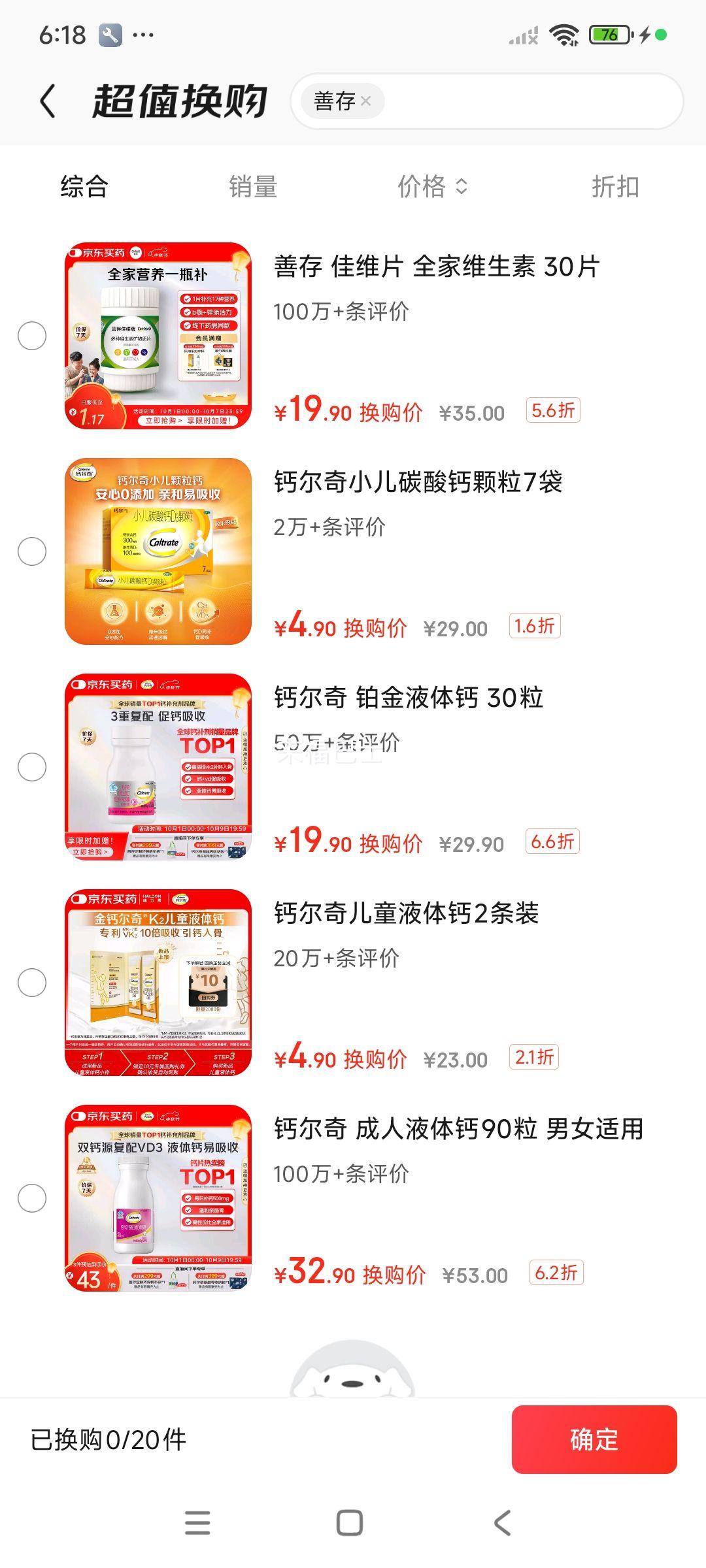Viewport: 706px width, 1568px height.
Task: Open the 钙尔奇 铂金液体钙 product image
Action: tap(158, 767)
